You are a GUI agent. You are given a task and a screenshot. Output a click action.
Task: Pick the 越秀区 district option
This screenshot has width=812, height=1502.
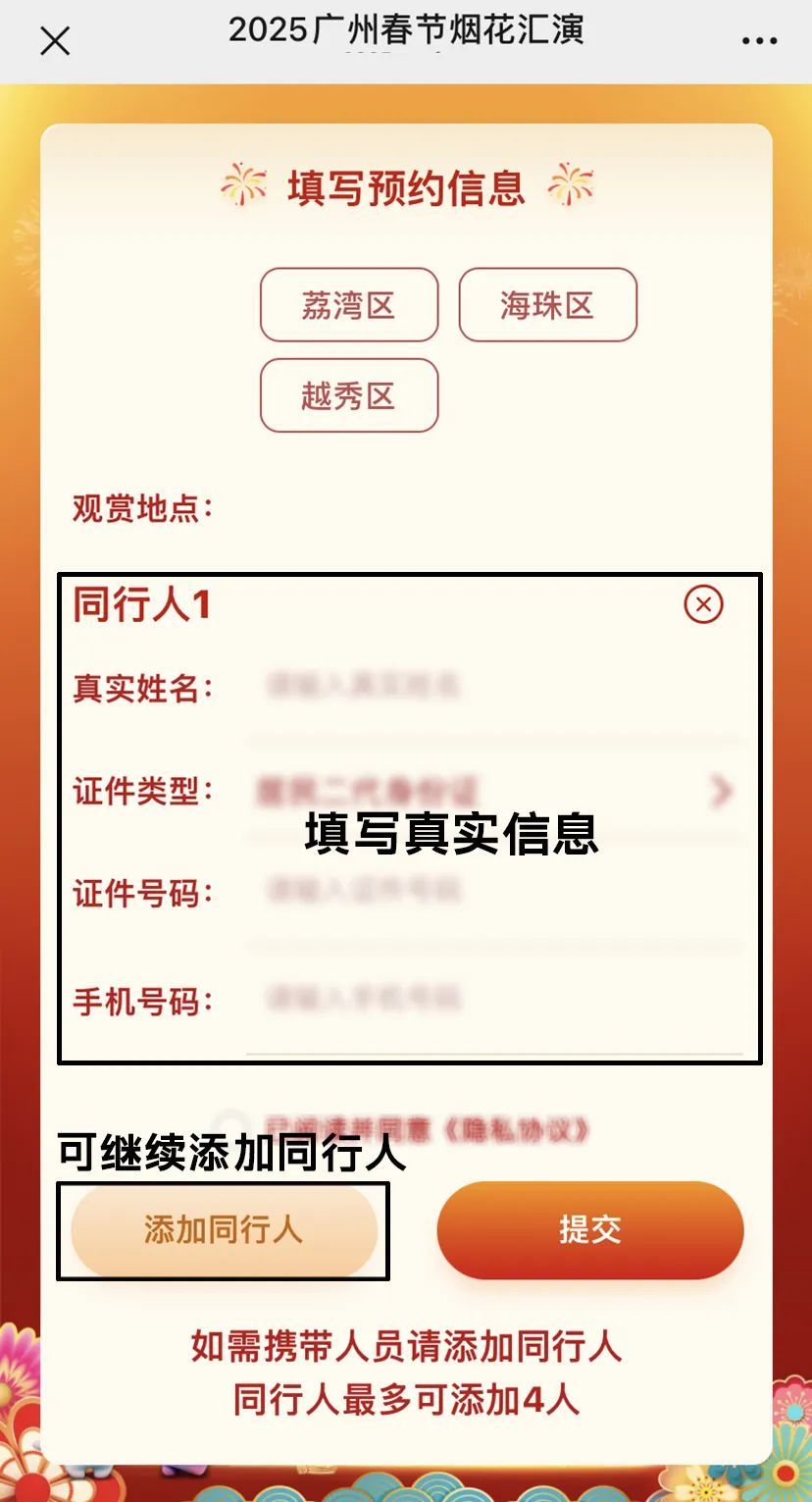[348, 395]
